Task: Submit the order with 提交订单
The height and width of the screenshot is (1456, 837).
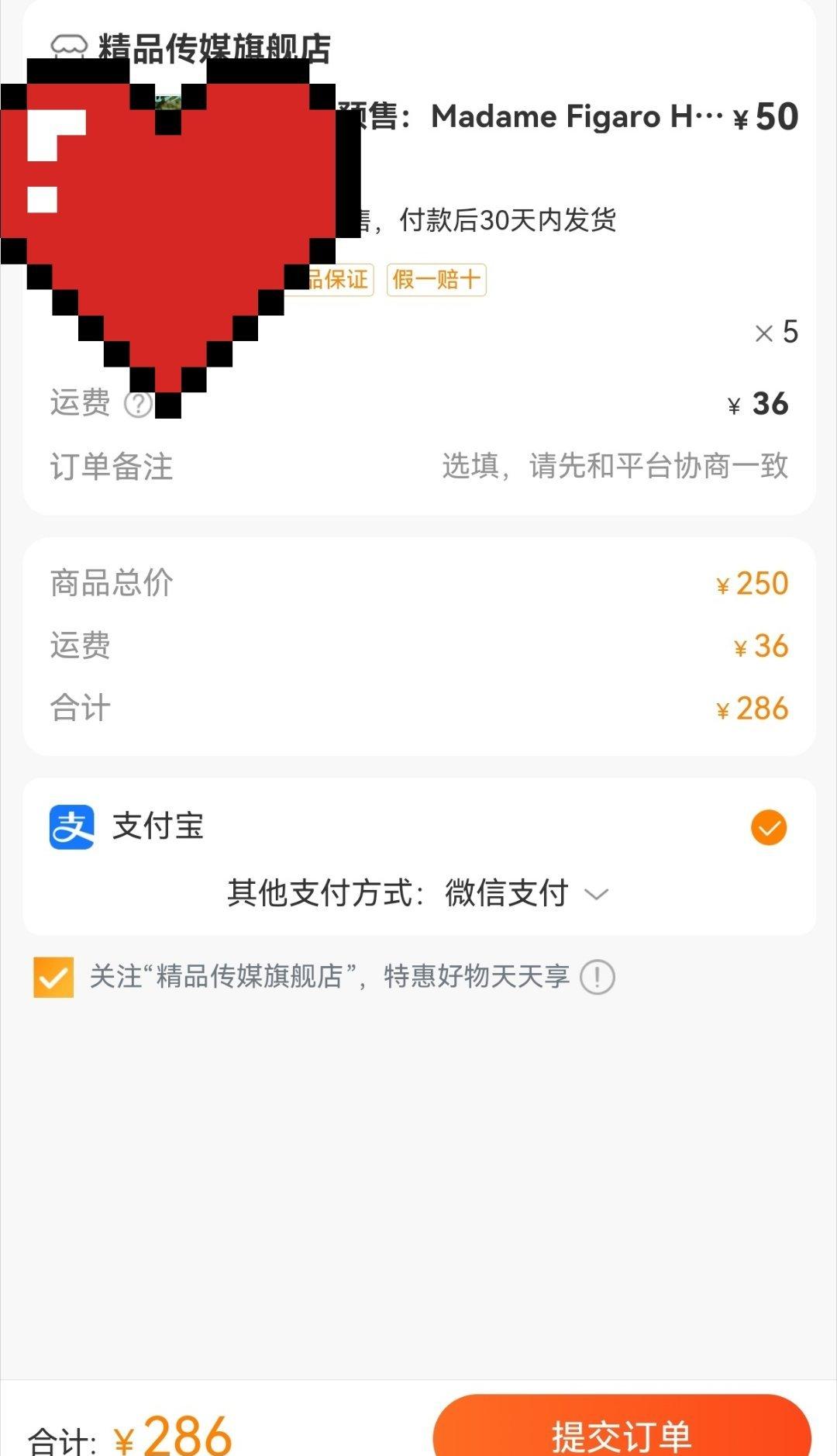Action: [622, 1427]
